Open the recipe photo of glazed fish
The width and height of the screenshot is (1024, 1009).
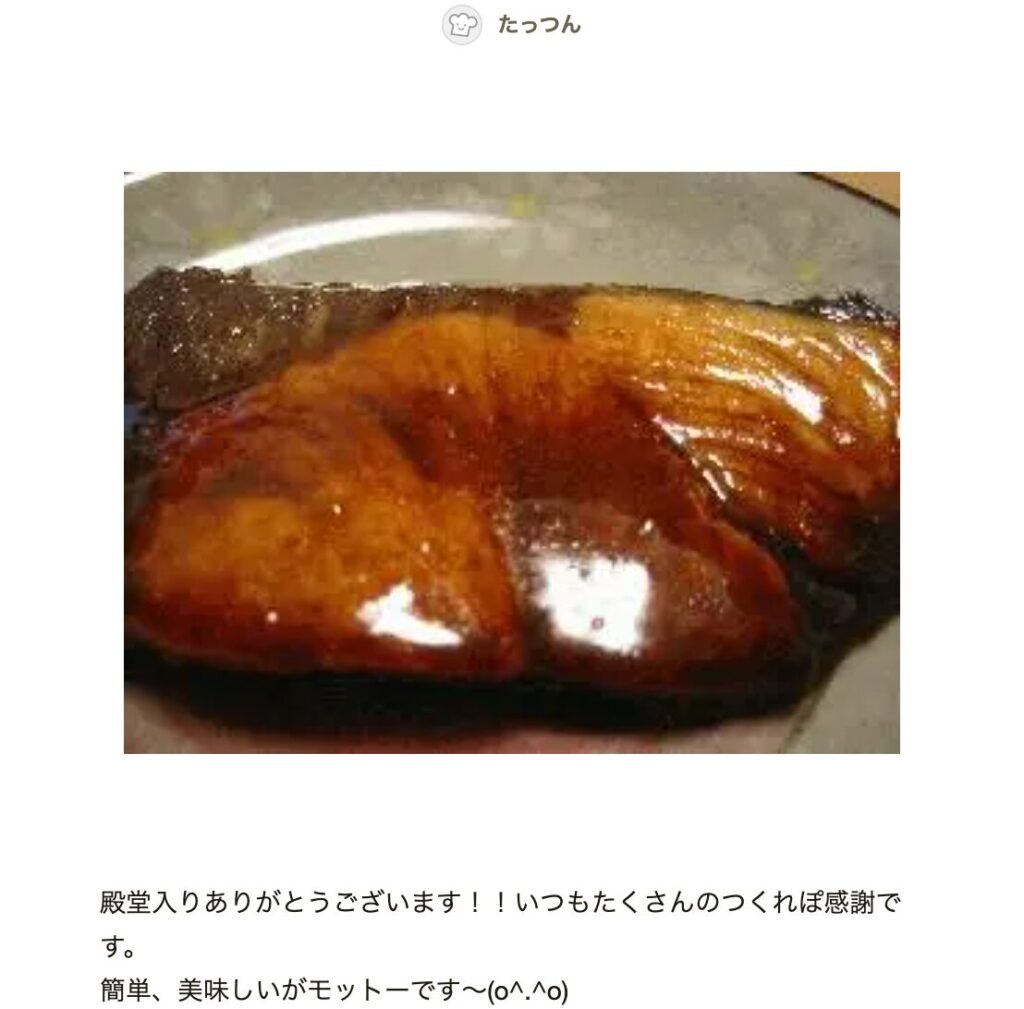tap(511, 462)
